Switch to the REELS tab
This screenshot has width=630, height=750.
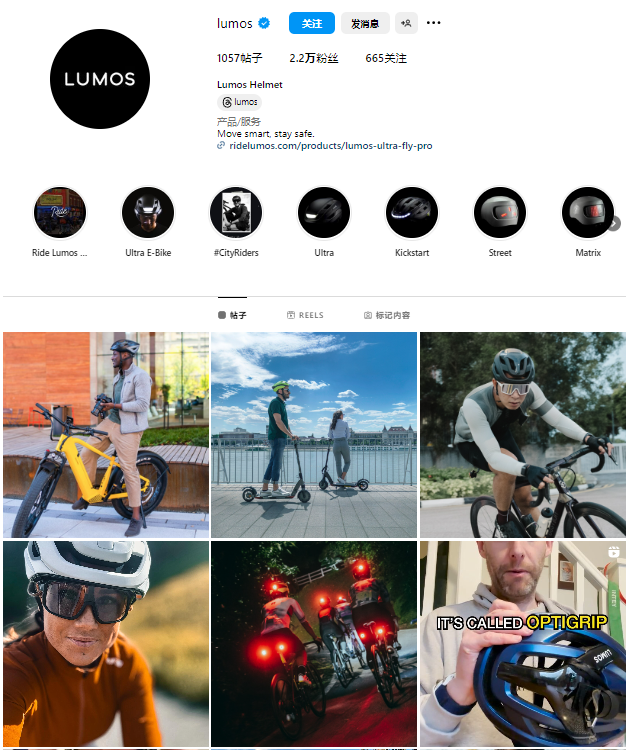tap(305, 315)
